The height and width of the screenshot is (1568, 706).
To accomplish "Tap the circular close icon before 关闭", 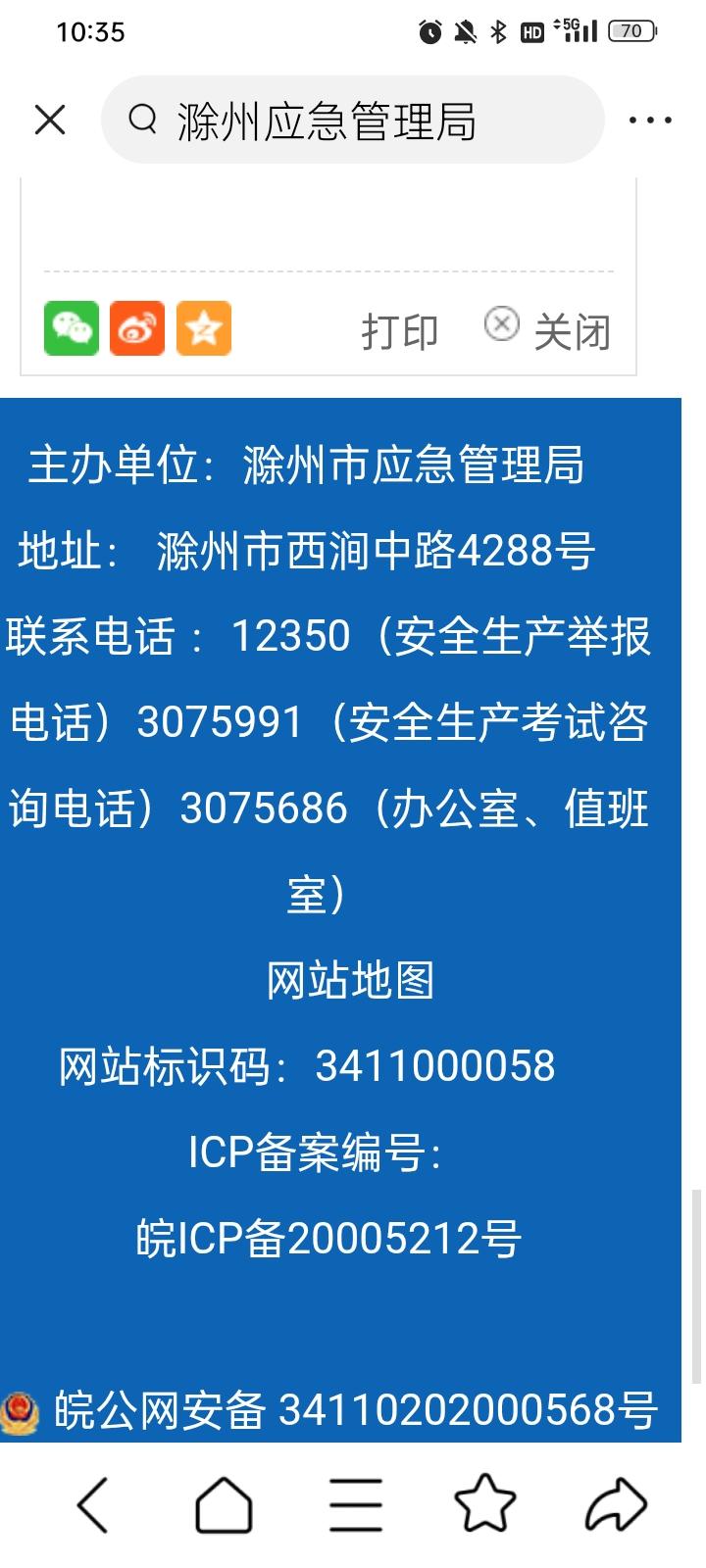I will coord(503,325).
